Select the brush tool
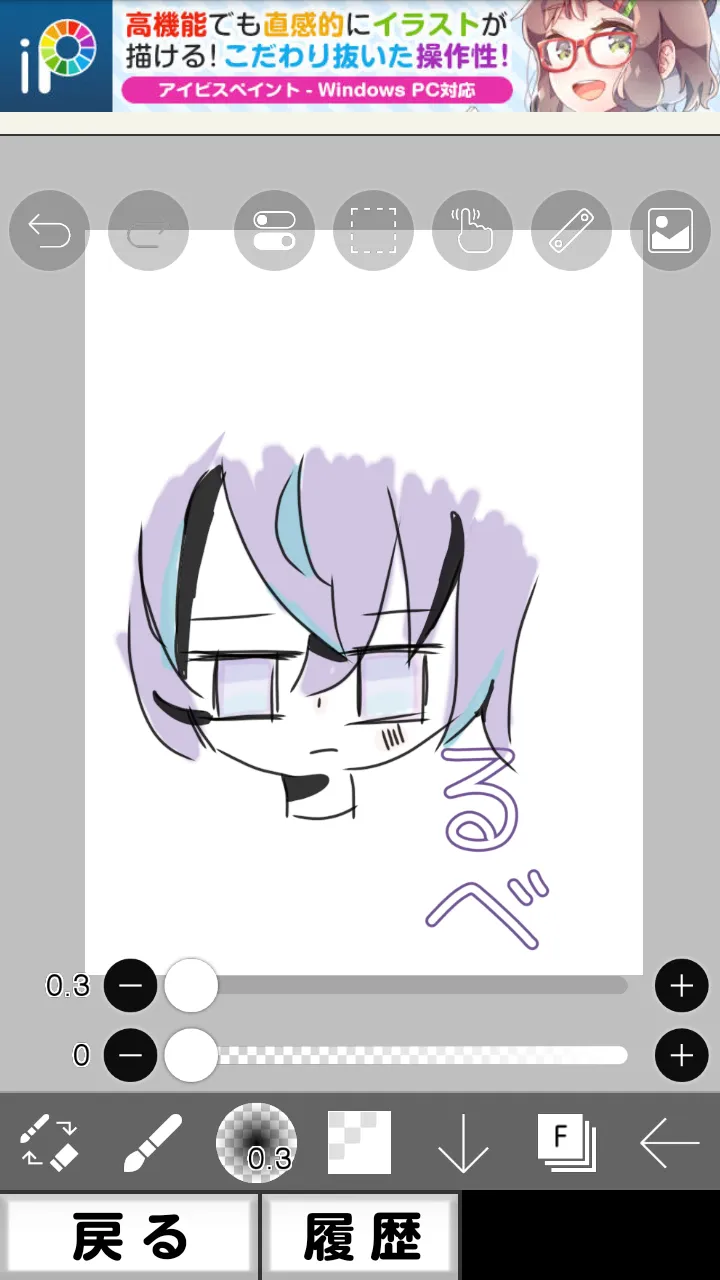720x1280 pixels. click(x=153, y=1142)
